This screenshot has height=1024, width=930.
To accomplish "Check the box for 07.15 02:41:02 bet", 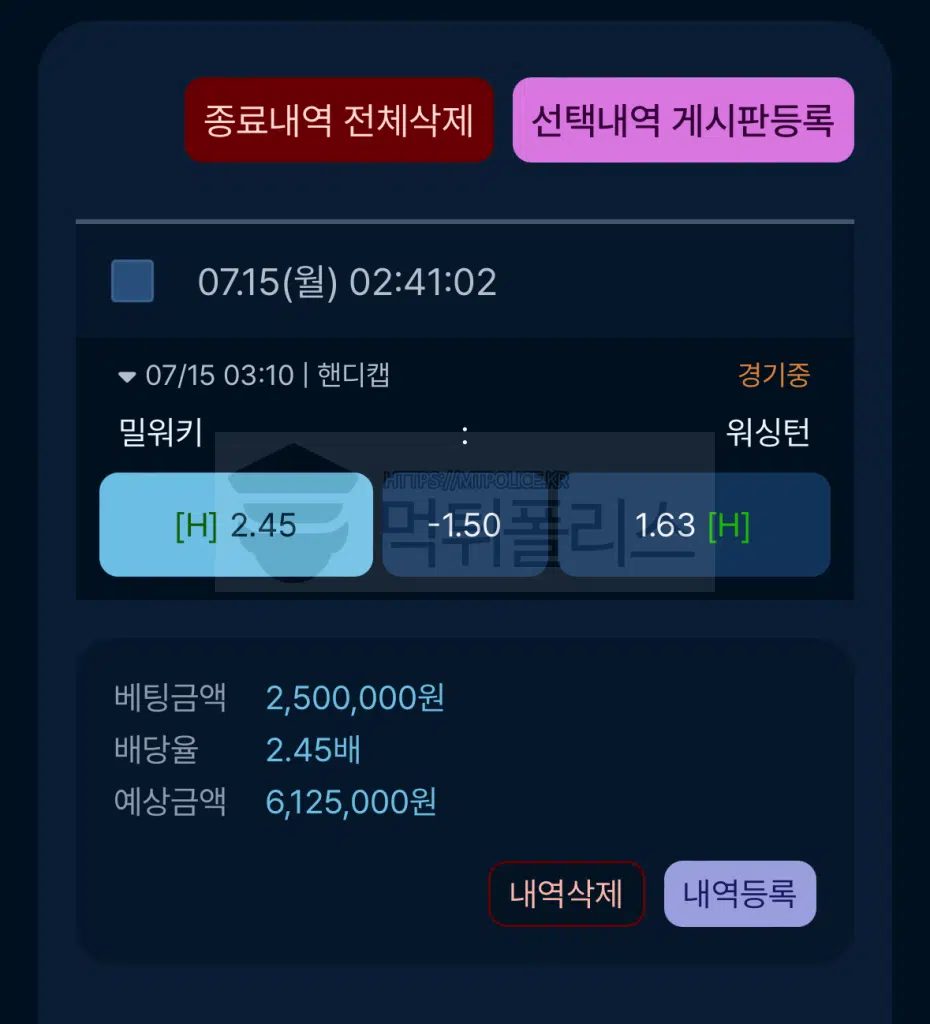I will point(132,281).
